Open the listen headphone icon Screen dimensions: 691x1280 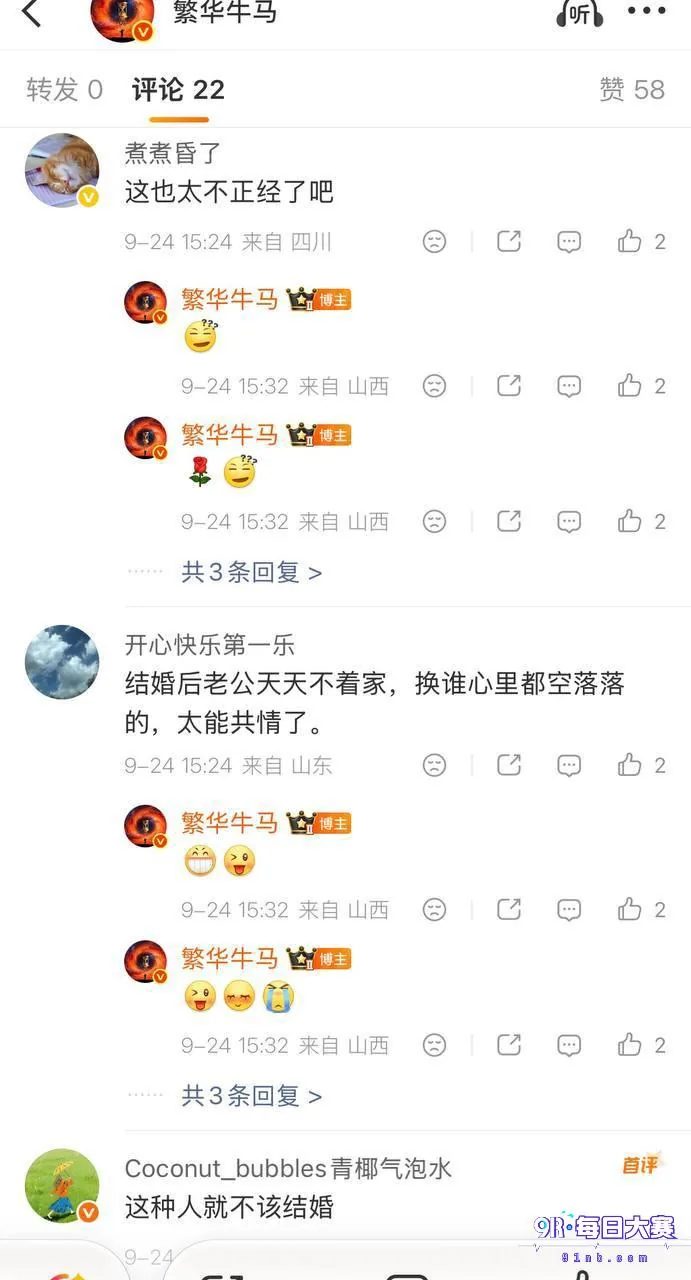[x=580, y=14]
